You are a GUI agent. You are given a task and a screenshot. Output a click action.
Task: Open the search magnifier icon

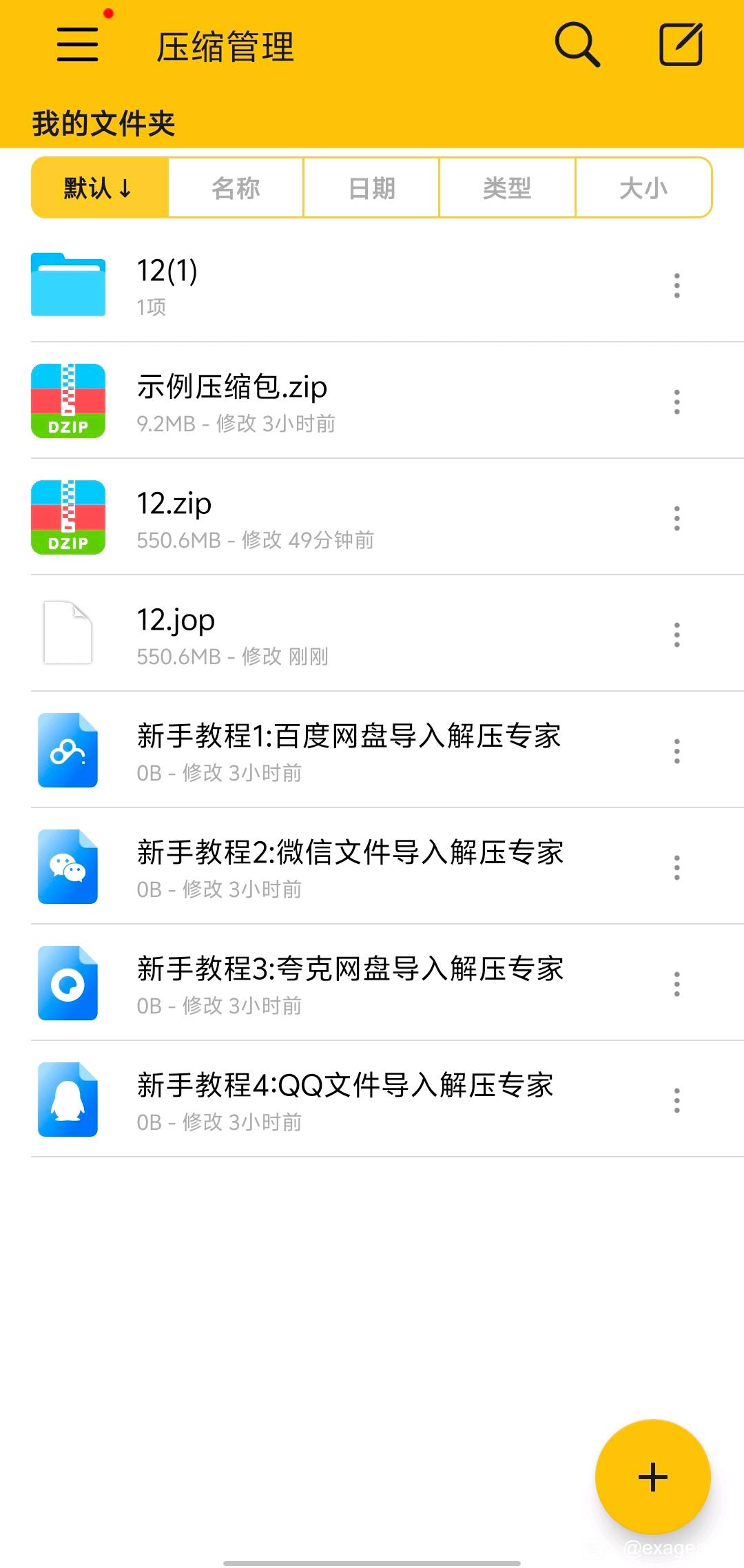pyautogui.click(x=577, y=45)
